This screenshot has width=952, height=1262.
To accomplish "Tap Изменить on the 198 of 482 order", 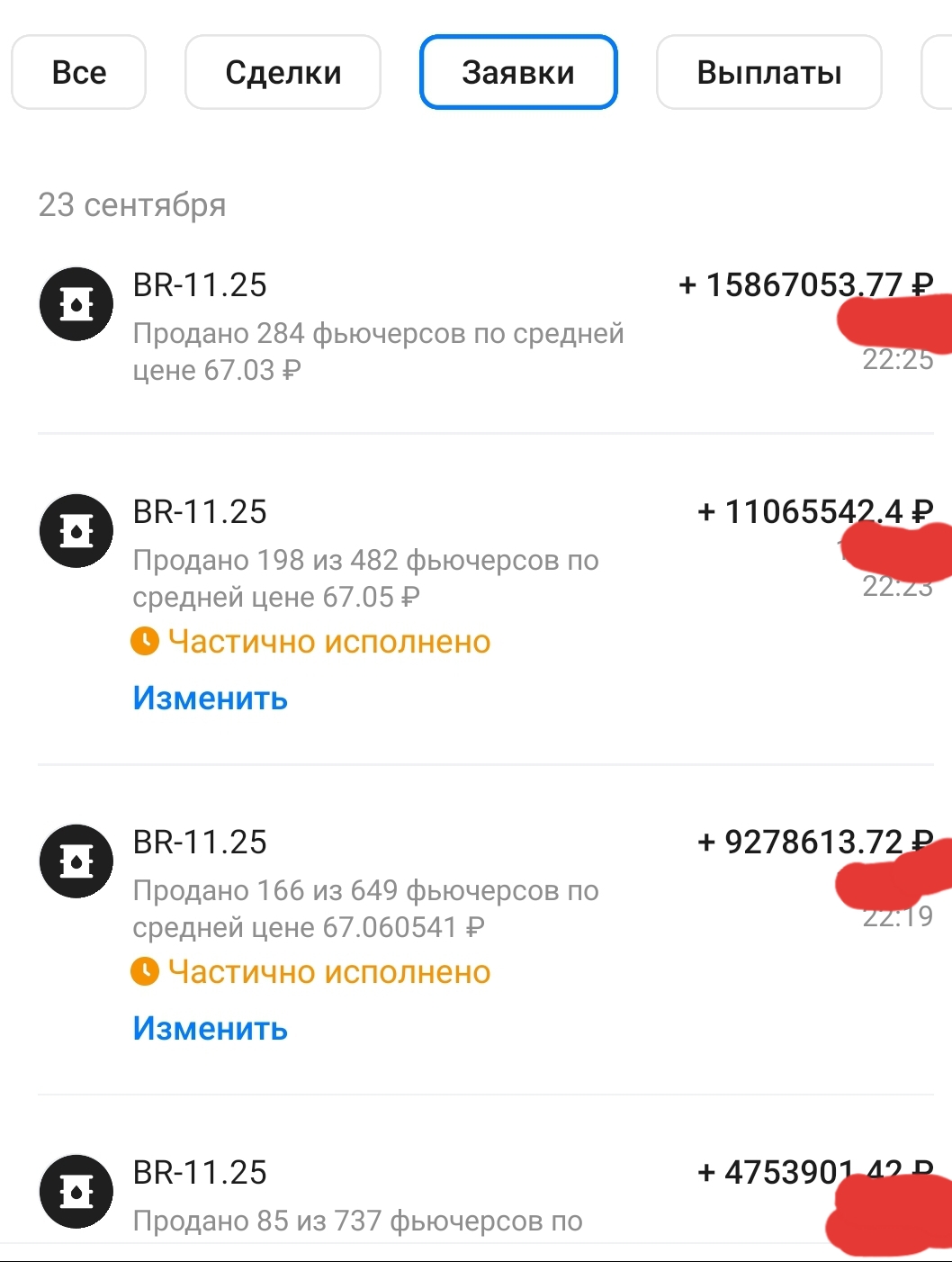I will click(210, 698).
